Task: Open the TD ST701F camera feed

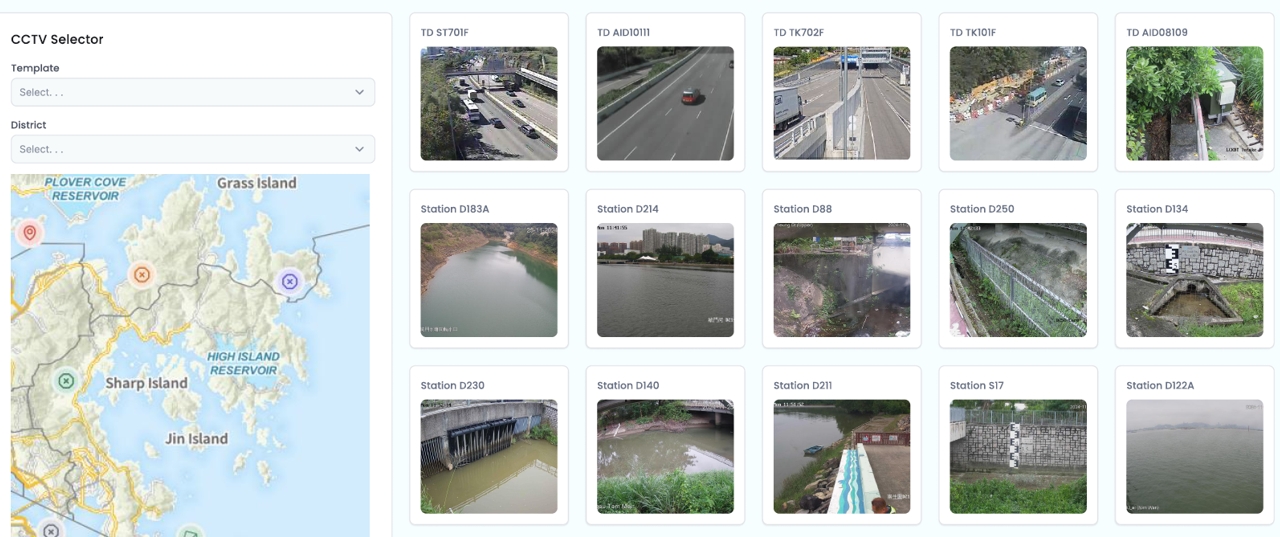Action: click(x=488, y=103)
